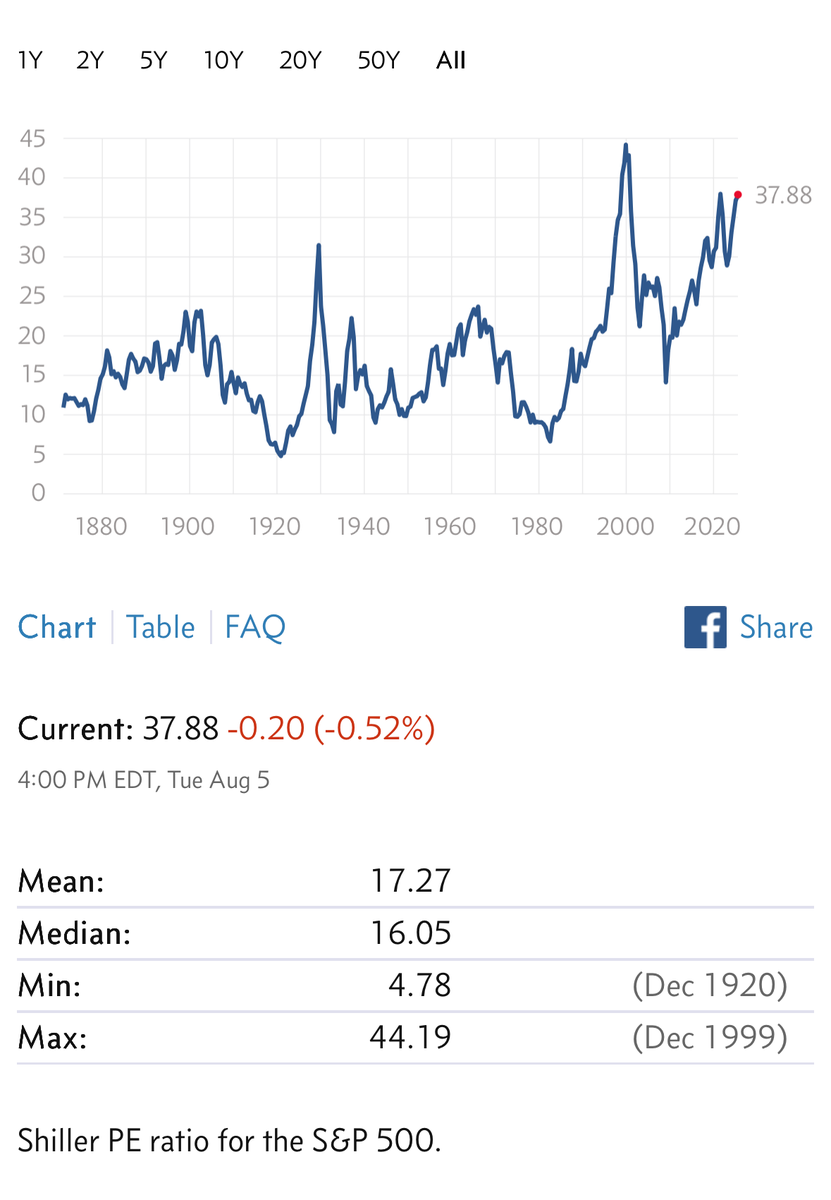Open the Chart view link

click(57, 627)
